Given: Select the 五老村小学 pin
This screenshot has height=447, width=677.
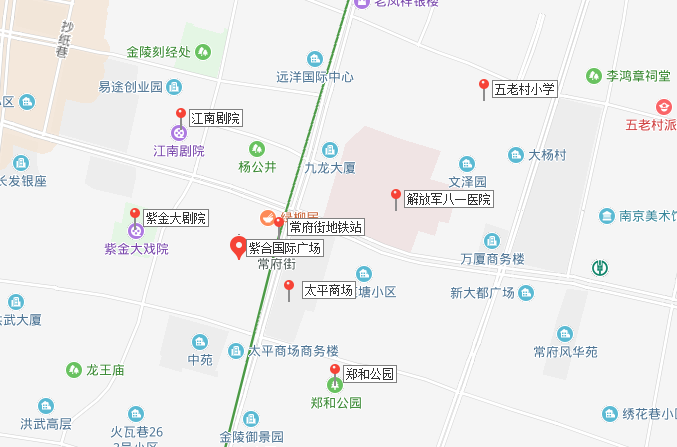Looking at the screenshot, I should [484, 86].
